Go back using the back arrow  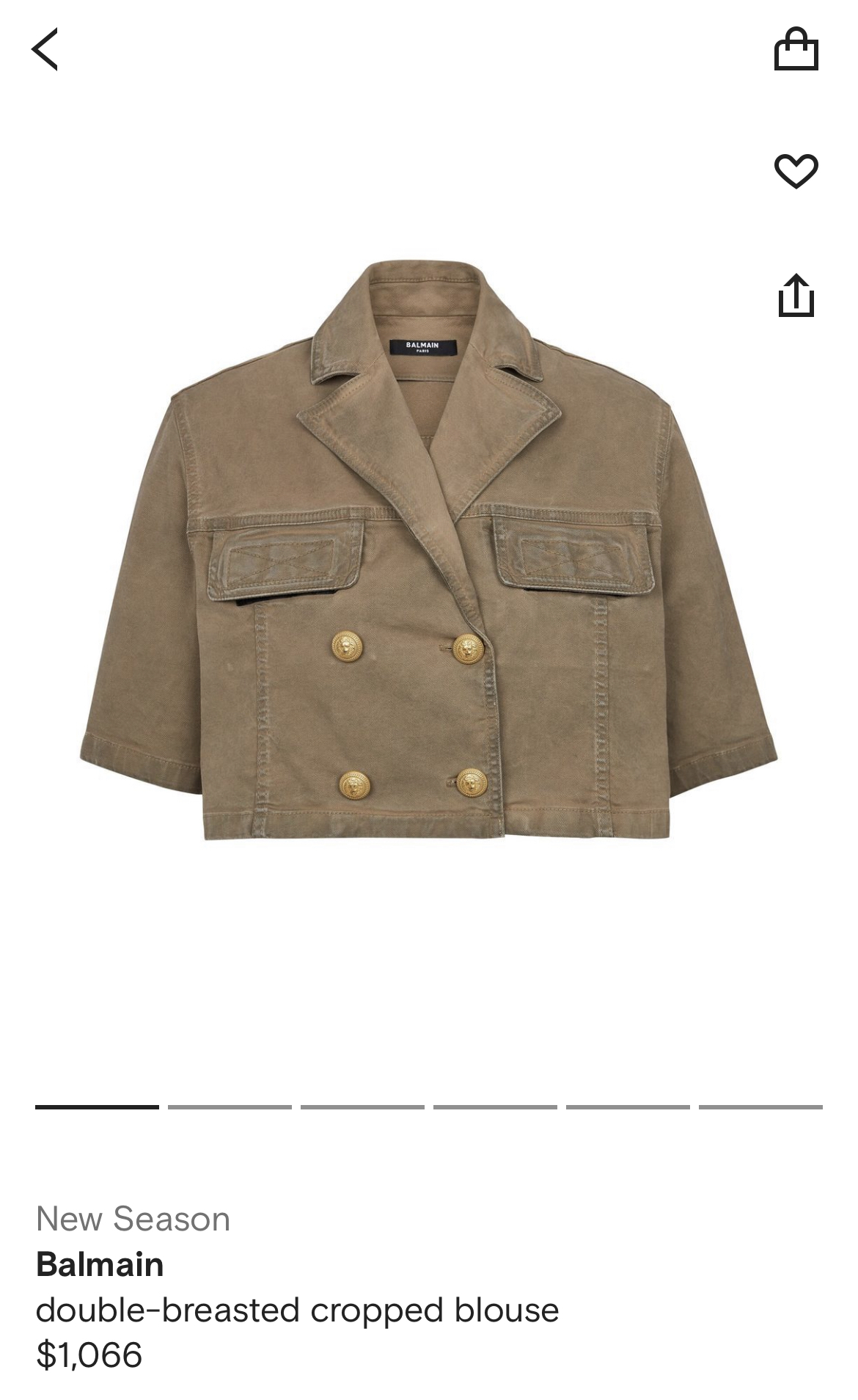45,50
